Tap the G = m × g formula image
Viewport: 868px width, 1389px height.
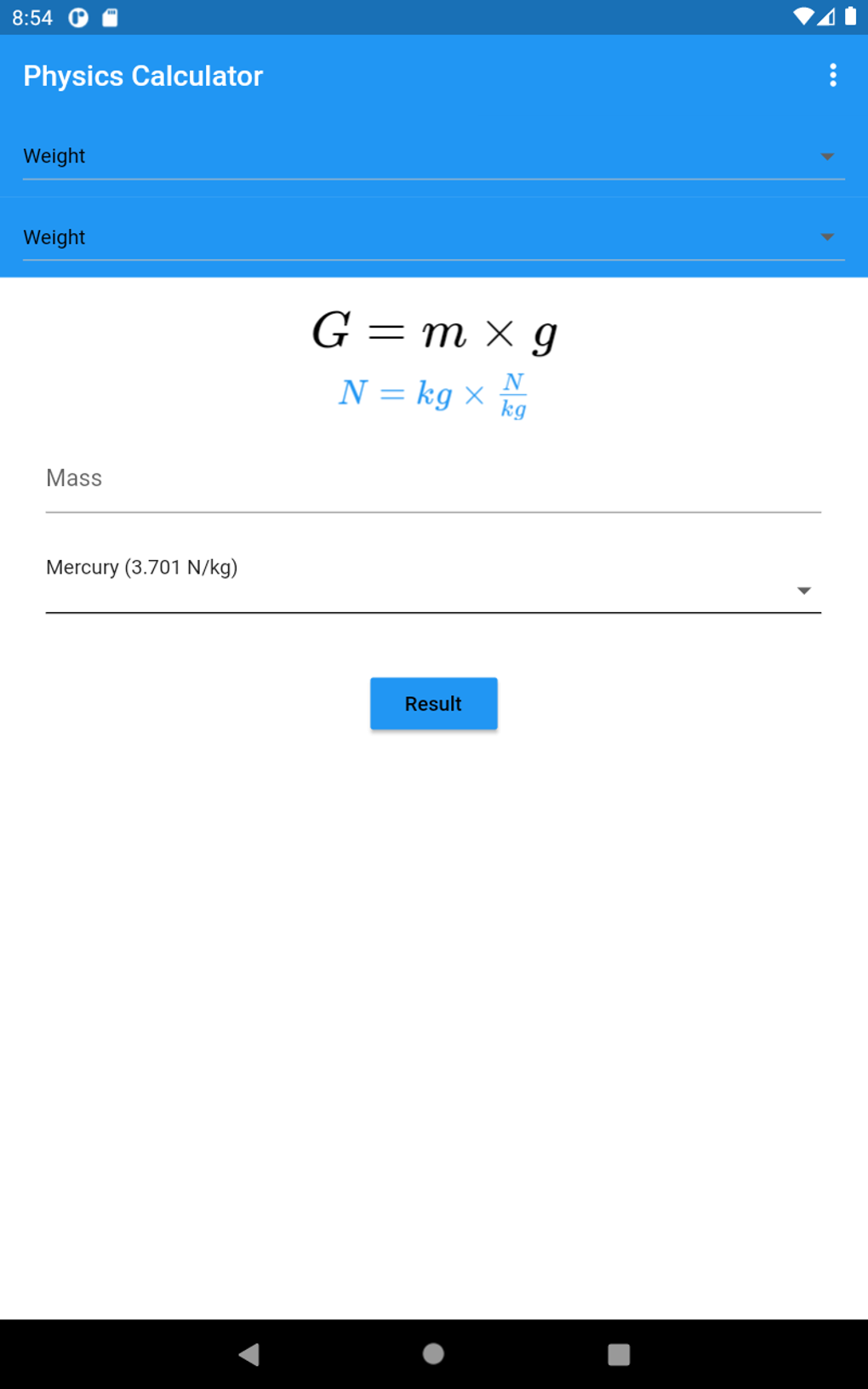point(434,332)
